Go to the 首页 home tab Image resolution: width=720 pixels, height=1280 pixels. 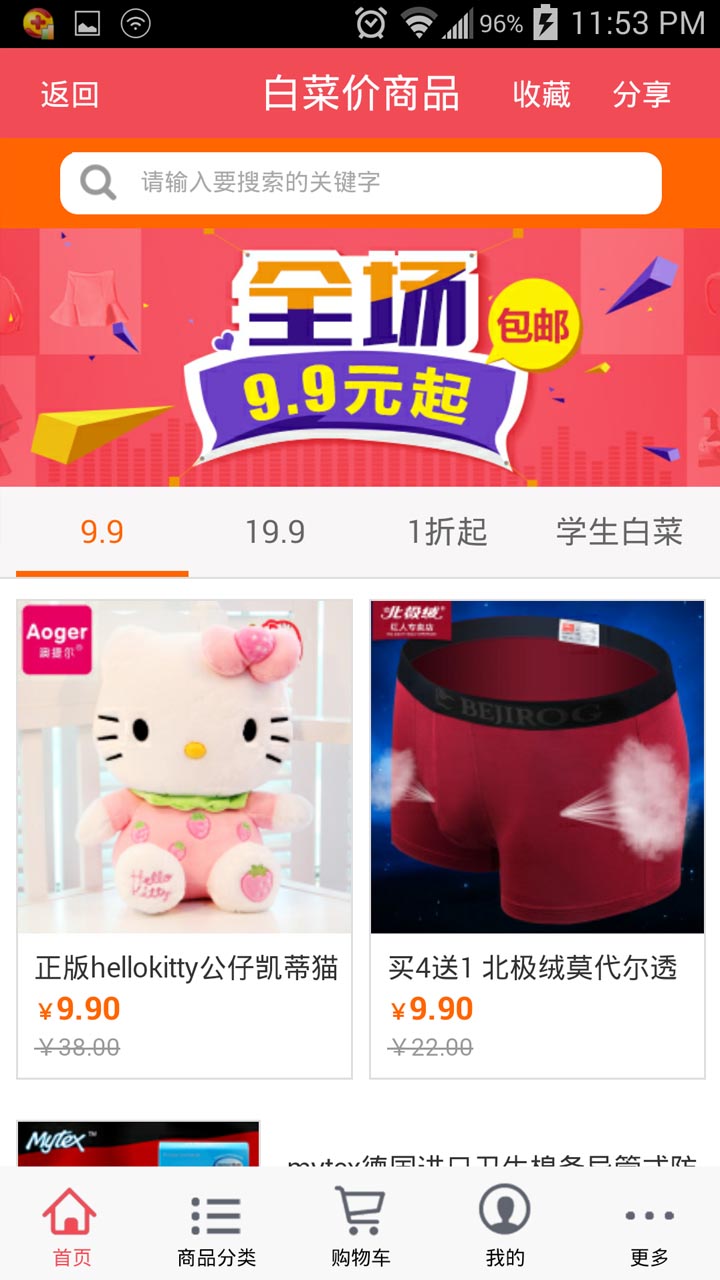[x=71, y=1226]
